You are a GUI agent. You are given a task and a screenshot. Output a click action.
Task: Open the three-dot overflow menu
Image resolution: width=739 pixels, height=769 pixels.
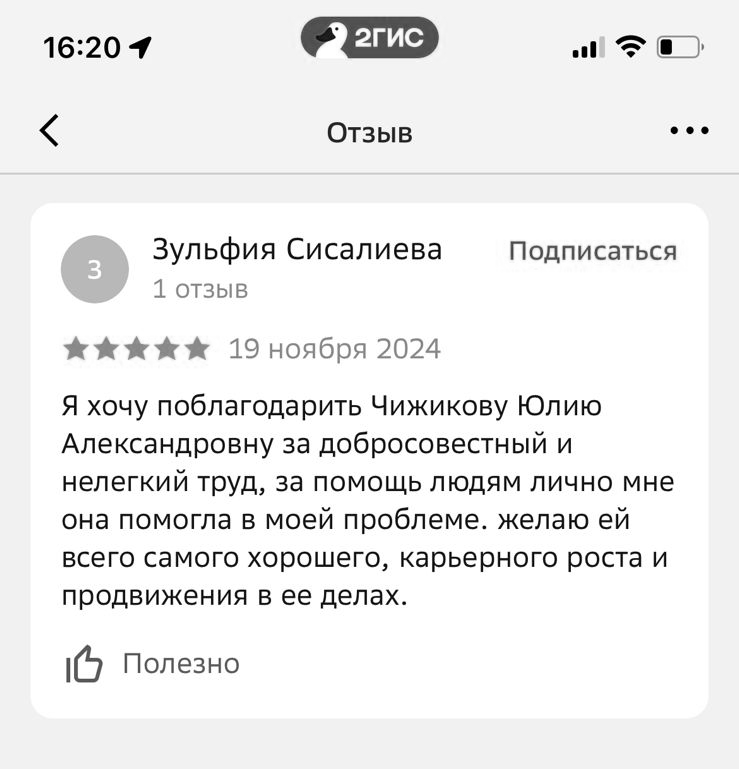click(x=689, y=131)
